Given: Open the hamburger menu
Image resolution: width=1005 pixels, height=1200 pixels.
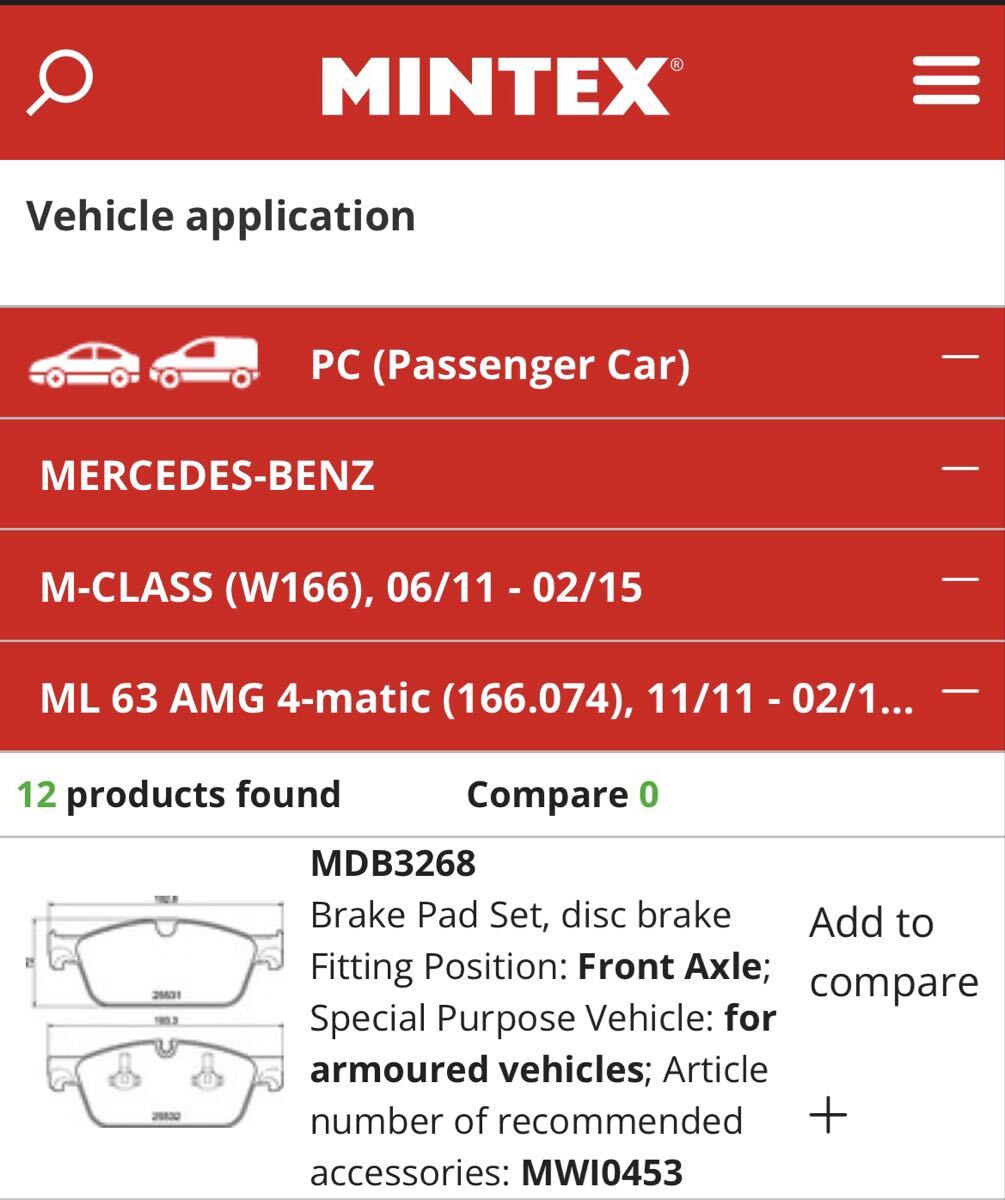Looking at the screenshot, I should tap(945, 82).
